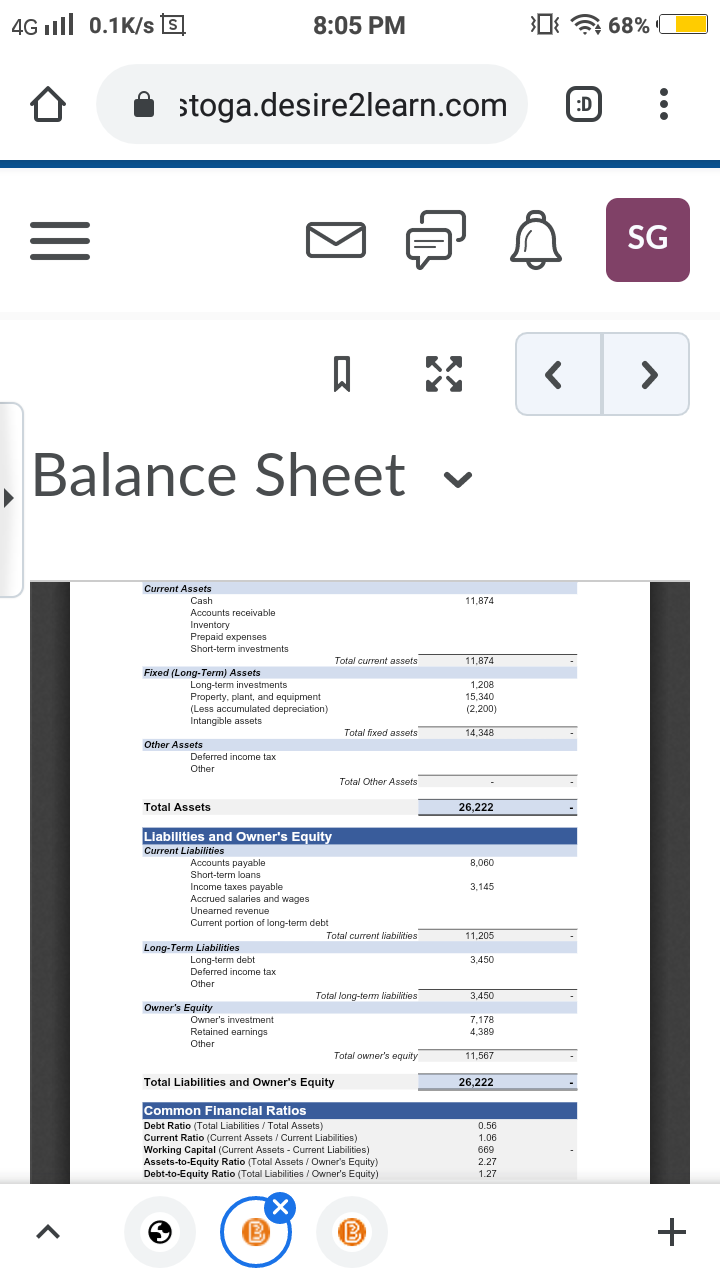Image resolution: width=720 pixels, height=1280 pixels.
Task: Open the chat discussions icon
Action: pyautogui.click(x=435, y=239)
